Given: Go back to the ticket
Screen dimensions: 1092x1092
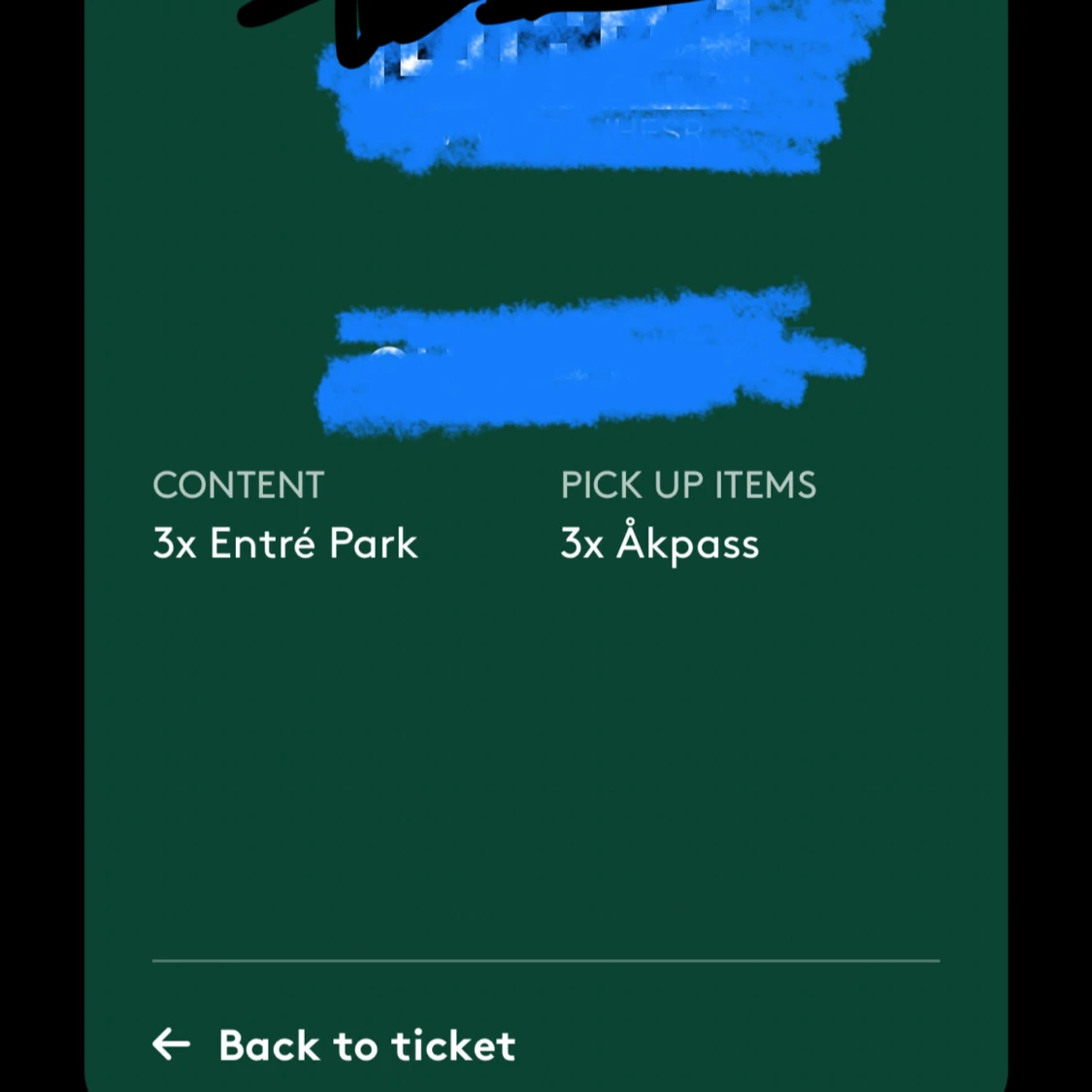Looking at the screenshot, I should [x=335, y=1045].
